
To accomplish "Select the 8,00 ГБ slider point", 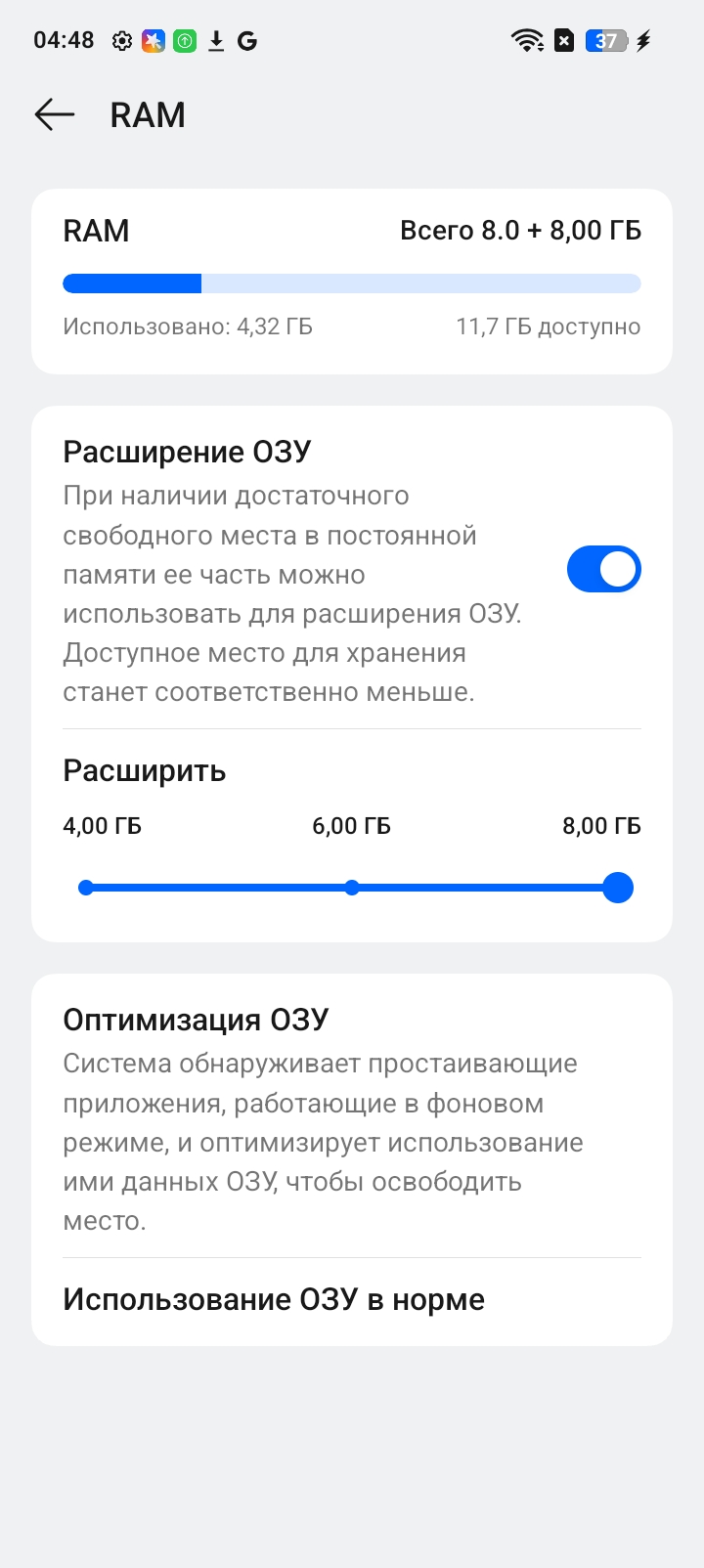I will (x=617, y=888).
